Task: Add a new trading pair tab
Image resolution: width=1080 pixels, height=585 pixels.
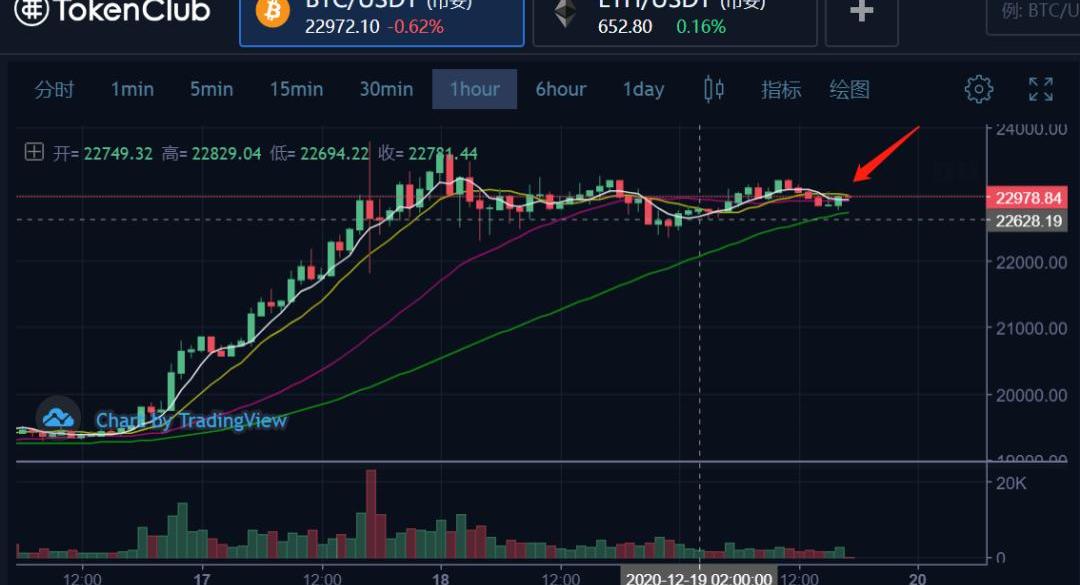Action: (x=861, y=14)
